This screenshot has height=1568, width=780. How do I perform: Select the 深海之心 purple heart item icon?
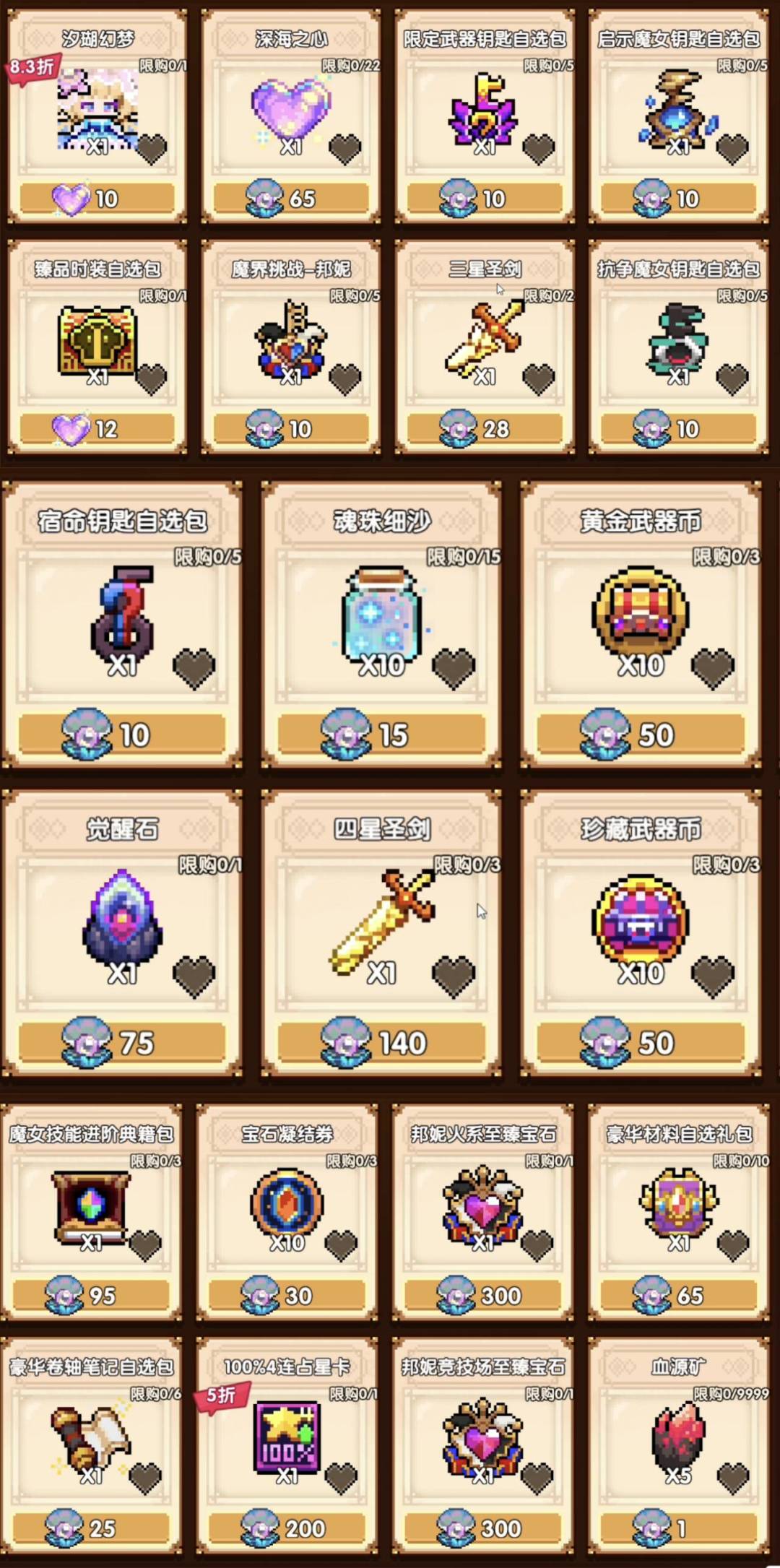[291, 108]
